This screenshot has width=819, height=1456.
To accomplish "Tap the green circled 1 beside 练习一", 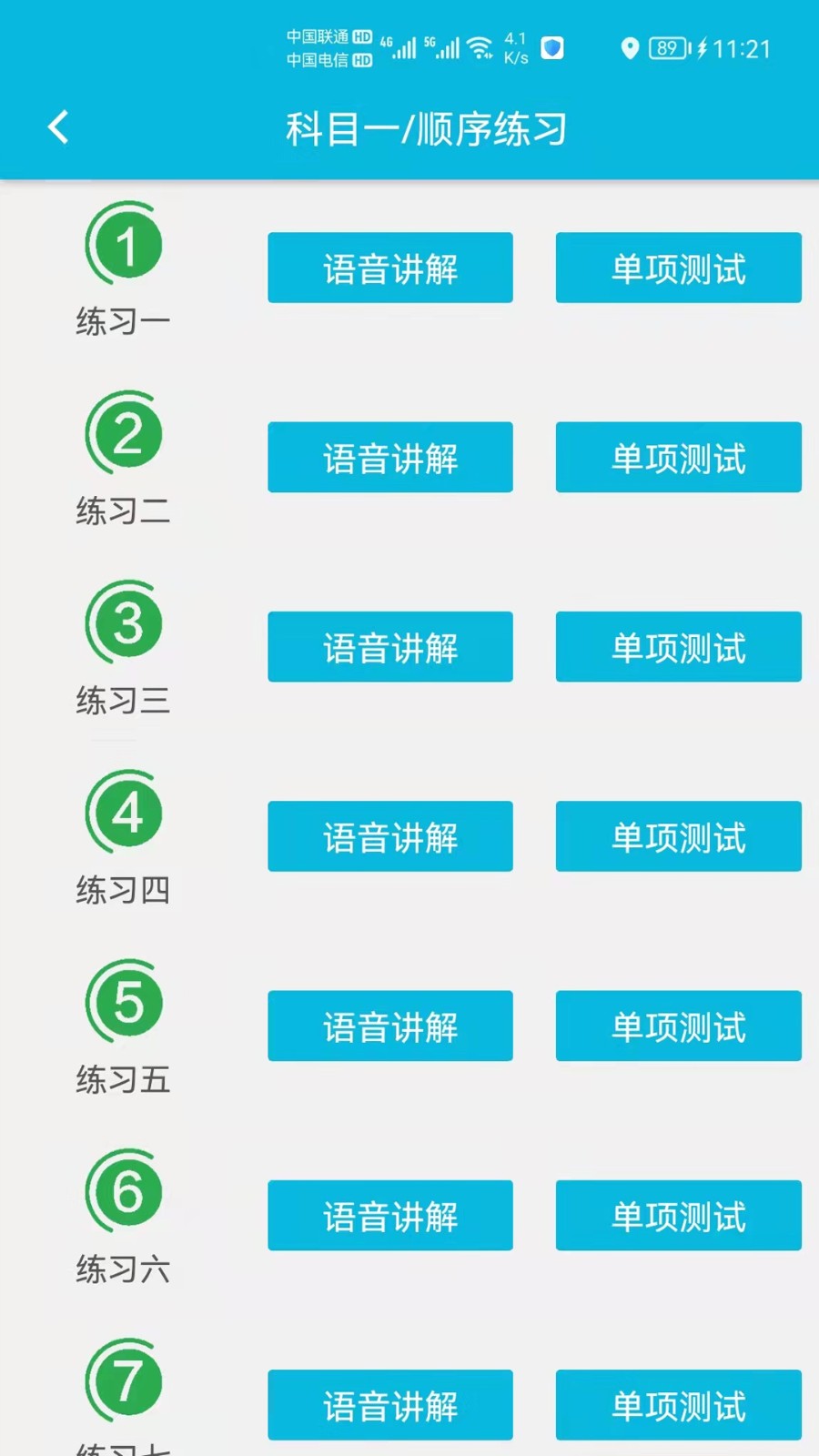I will pyautogui.click(x=125, y=243).
